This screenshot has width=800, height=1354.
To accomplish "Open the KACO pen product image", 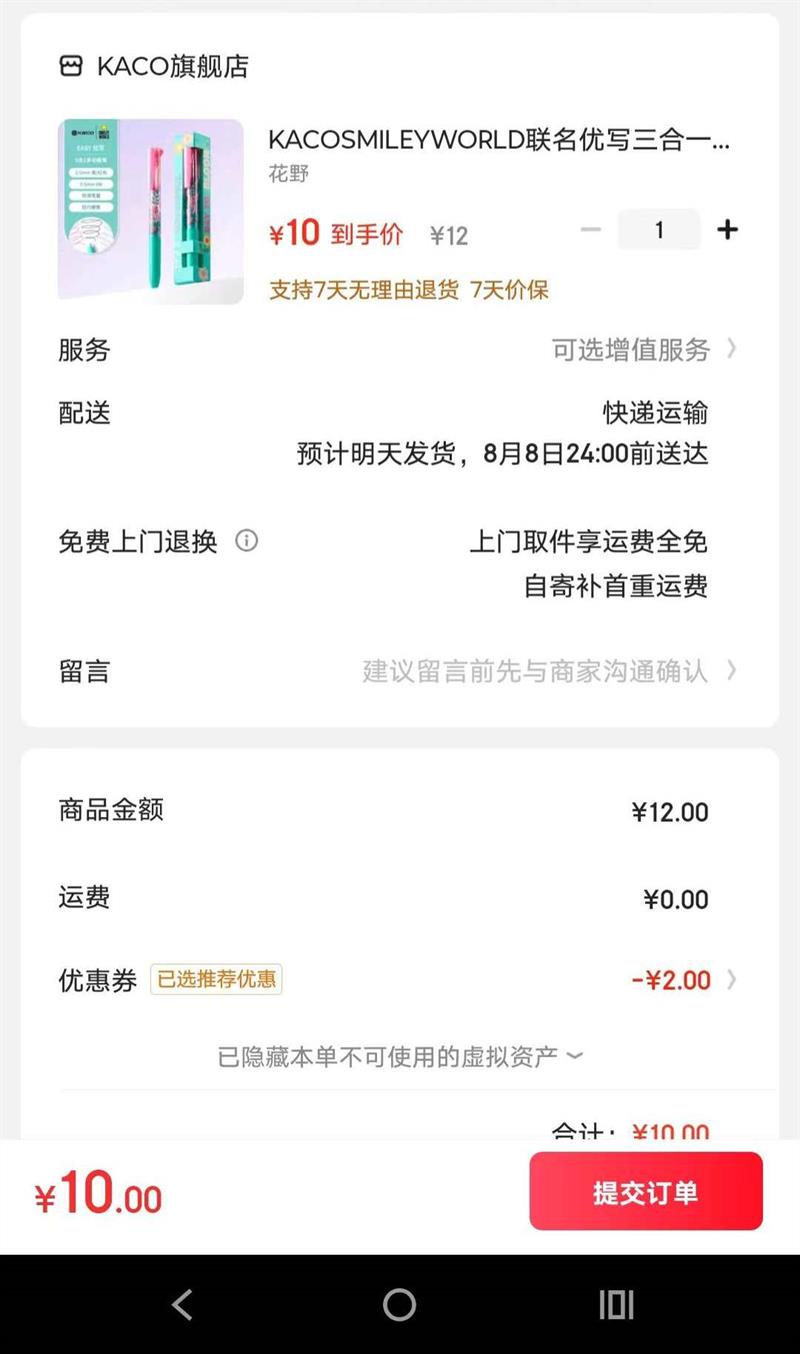I will point(150,211).
